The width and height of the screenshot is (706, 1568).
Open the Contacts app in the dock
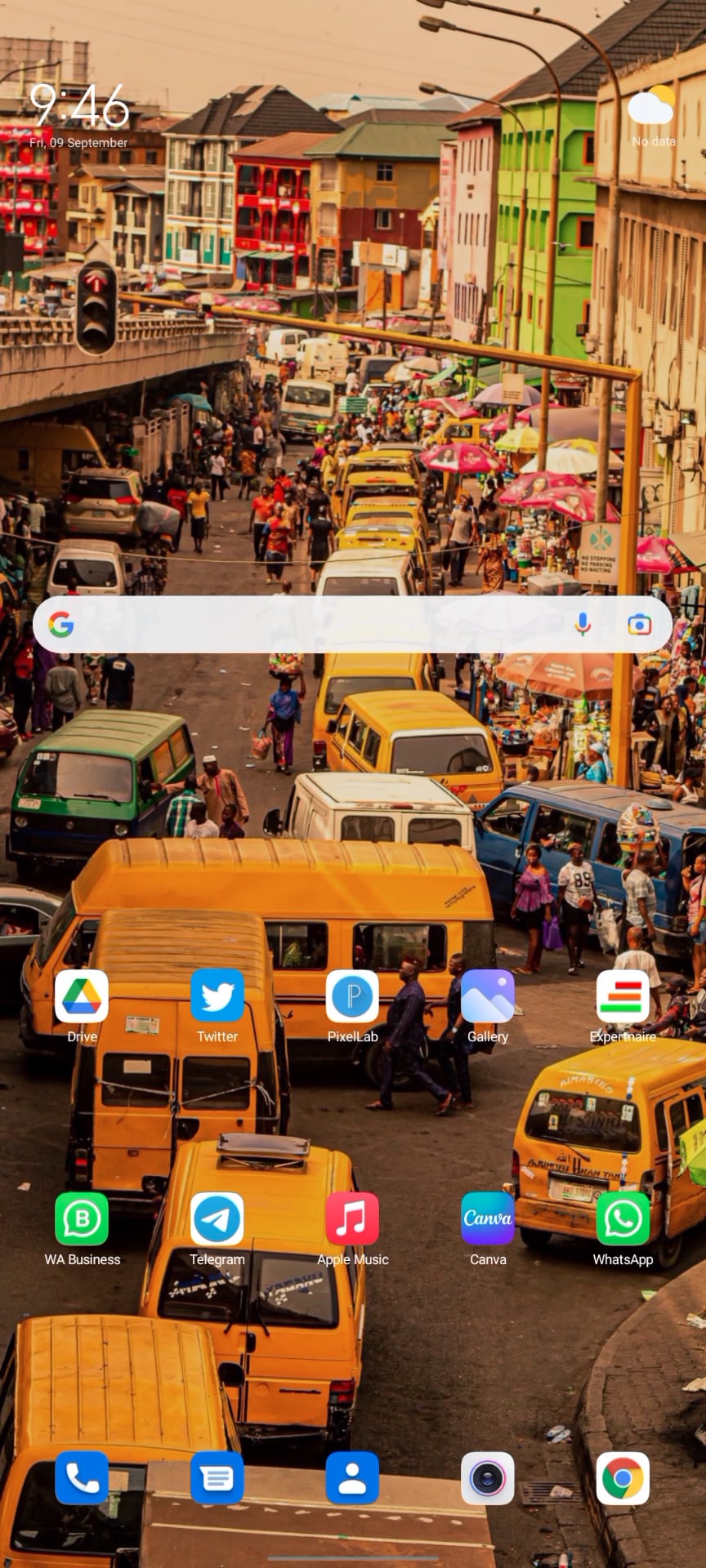tap(352, 1478)
